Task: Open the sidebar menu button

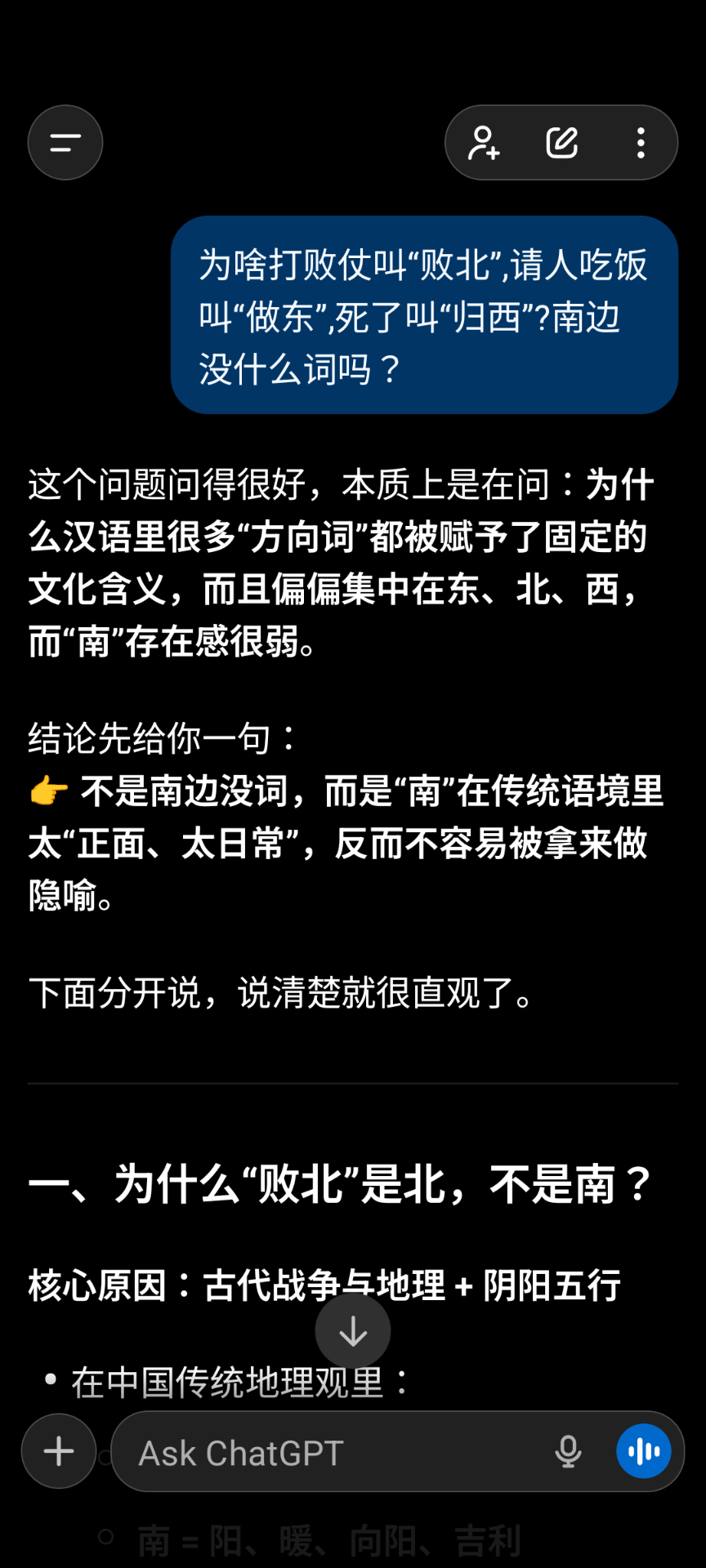Action: click(65, 143)
